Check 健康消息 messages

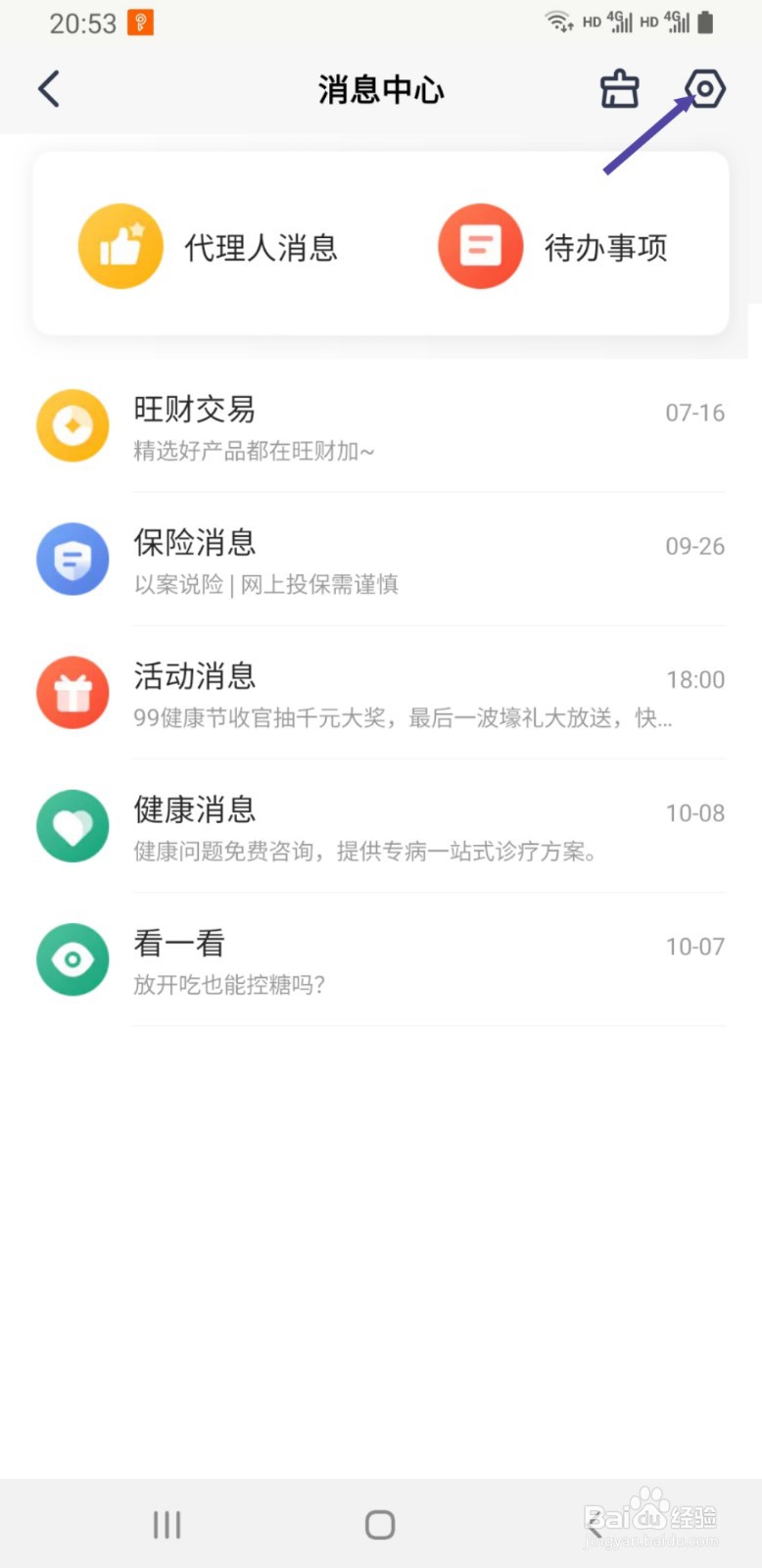point(380,827)
